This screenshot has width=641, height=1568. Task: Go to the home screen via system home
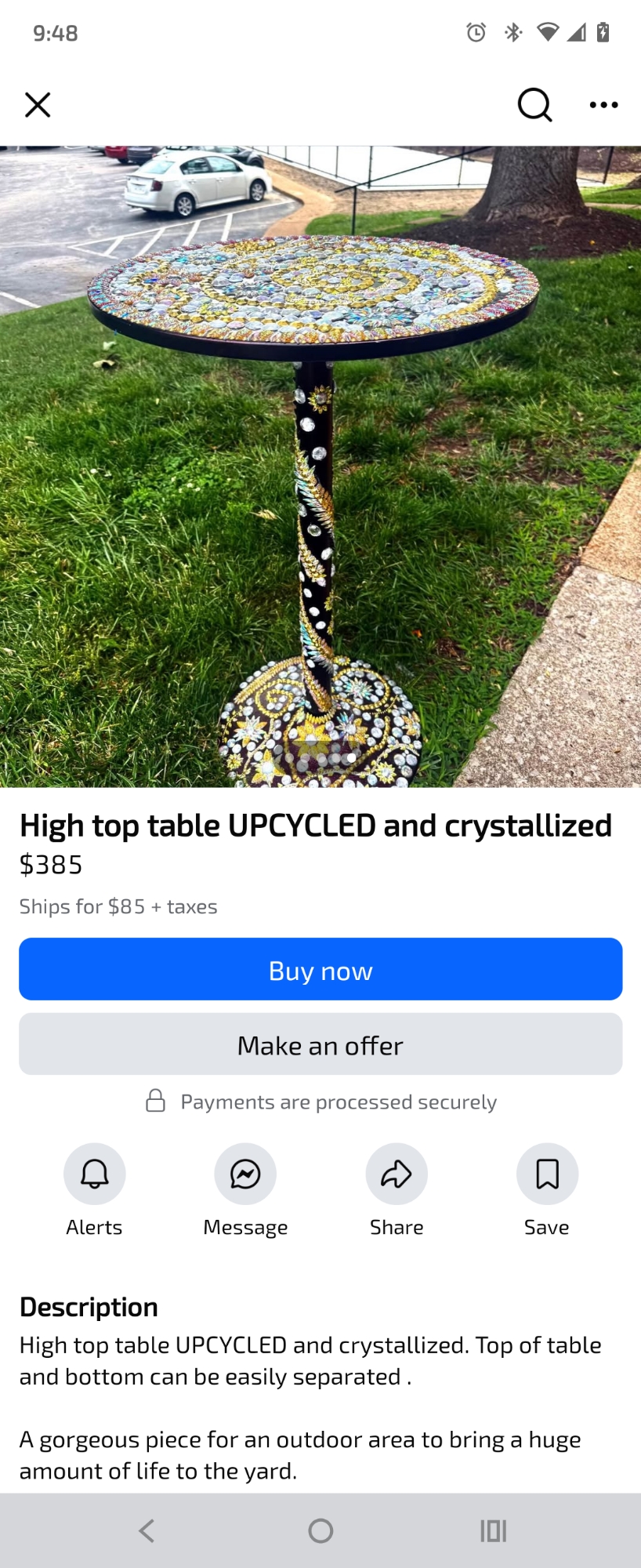click(x=320, y=1530)
